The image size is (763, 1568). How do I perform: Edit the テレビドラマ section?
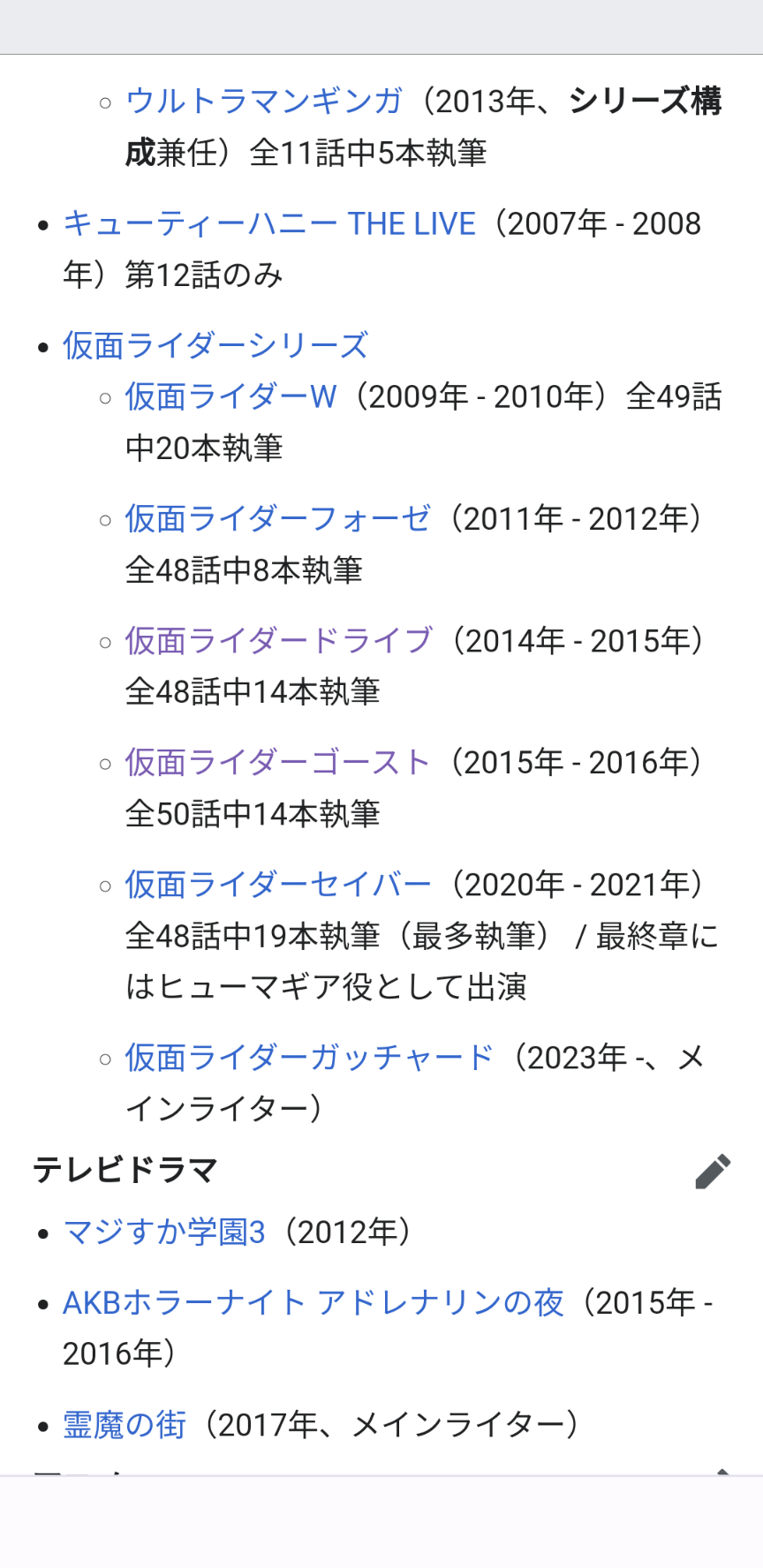tap(713, 1172)
